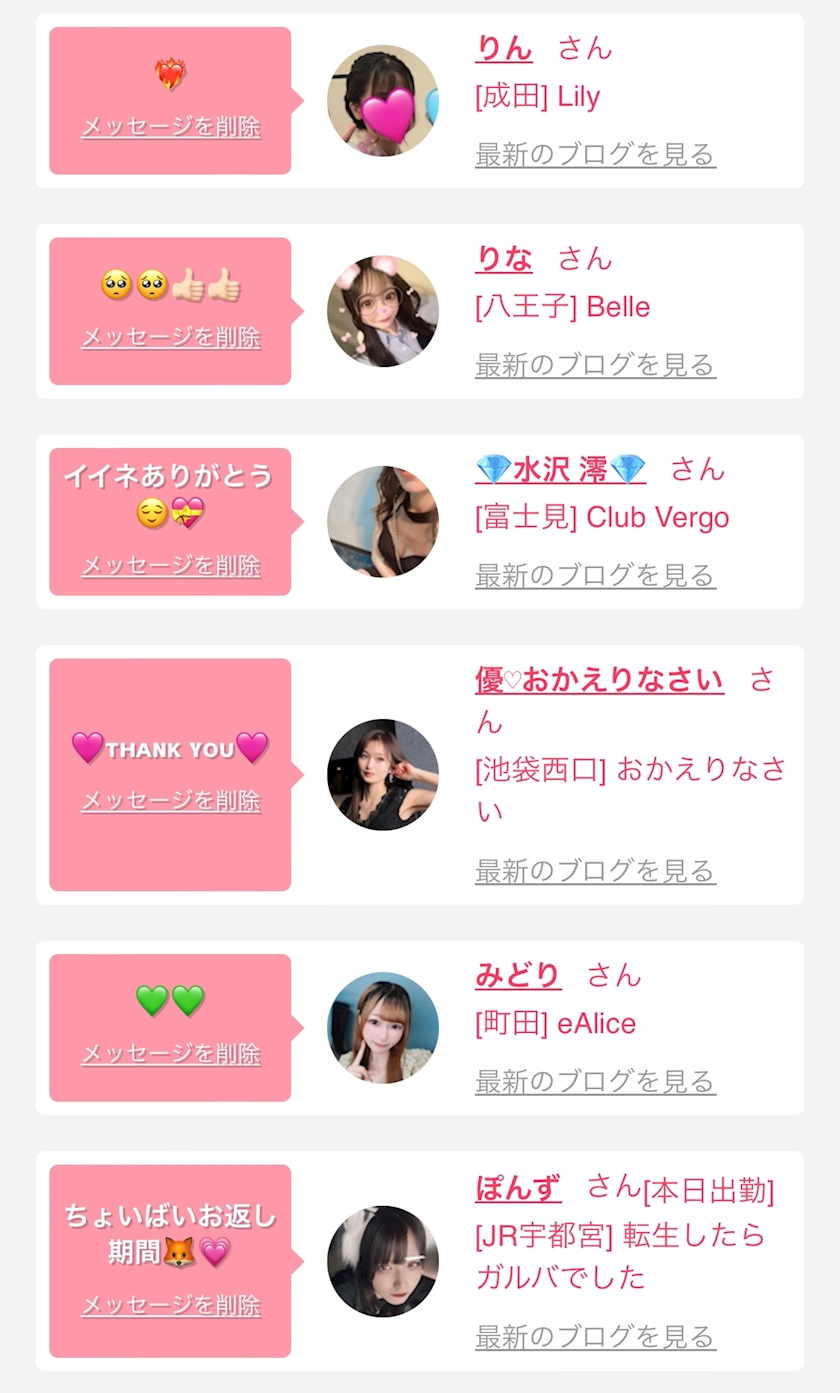Open 水沢 澪's profile name link

[x=561, y=469]
